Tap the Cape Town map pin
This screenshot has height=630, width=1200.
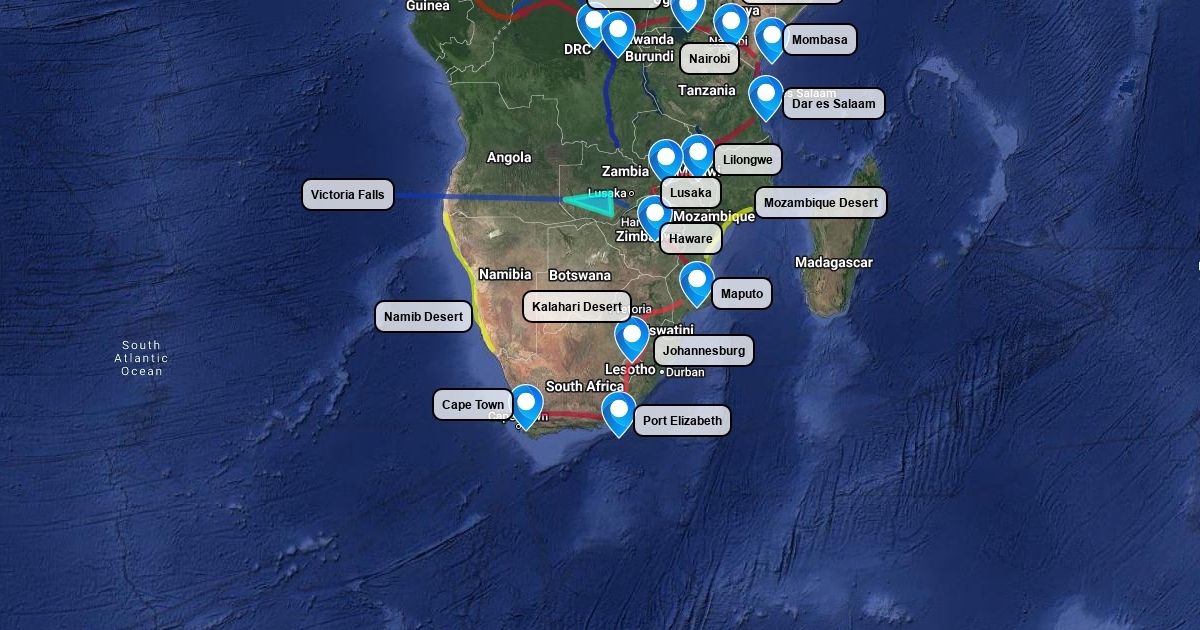pos(526,402)
